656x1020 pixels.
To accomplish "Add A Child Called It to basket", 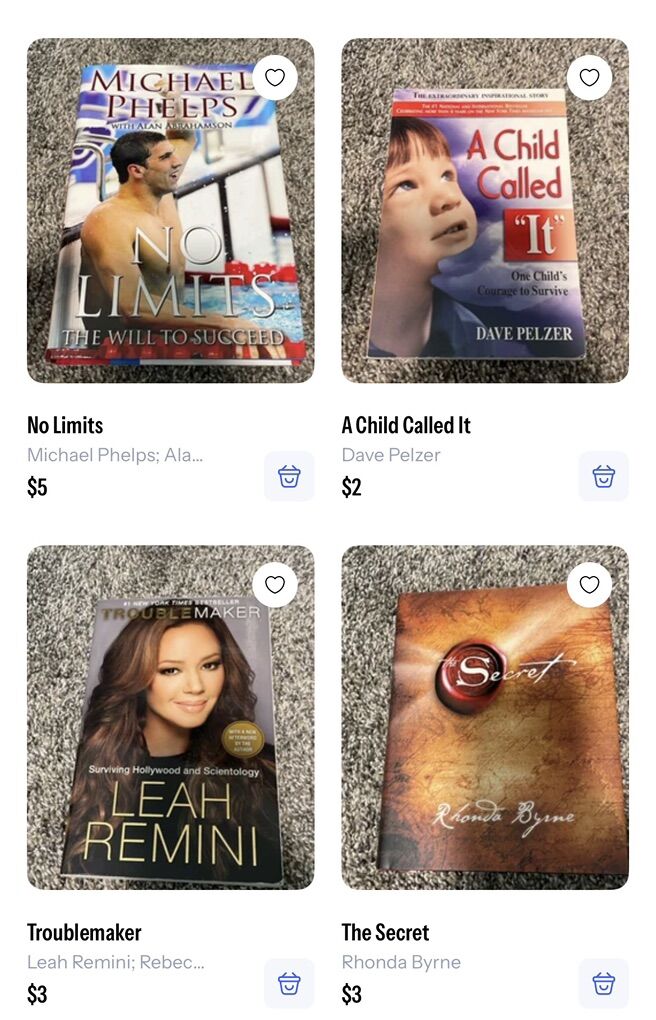I will point(603,476).
